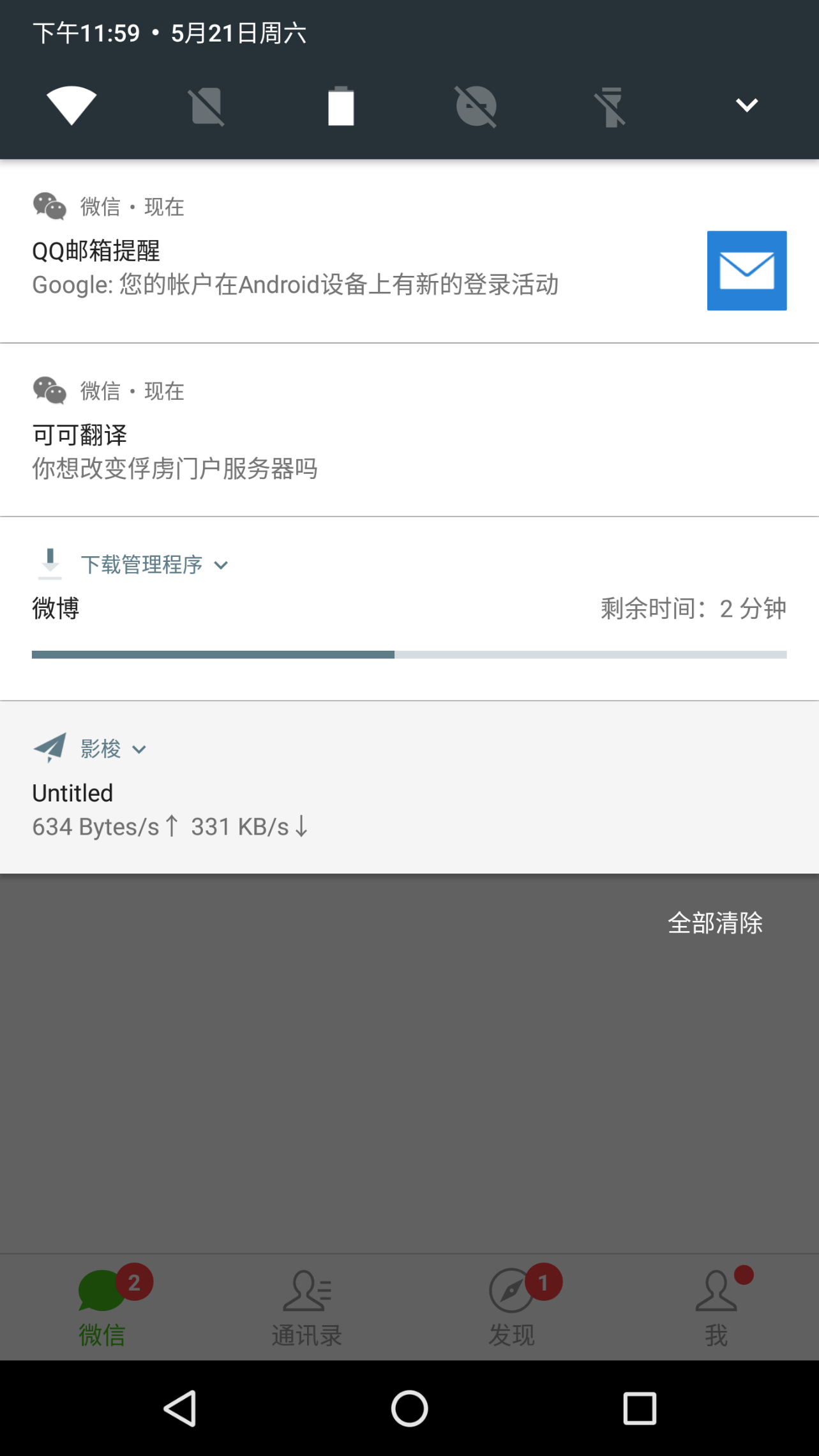Open the 可可翻译 WeChat notification
Screen dimensions: 819x1456
[x=409, y=430]
